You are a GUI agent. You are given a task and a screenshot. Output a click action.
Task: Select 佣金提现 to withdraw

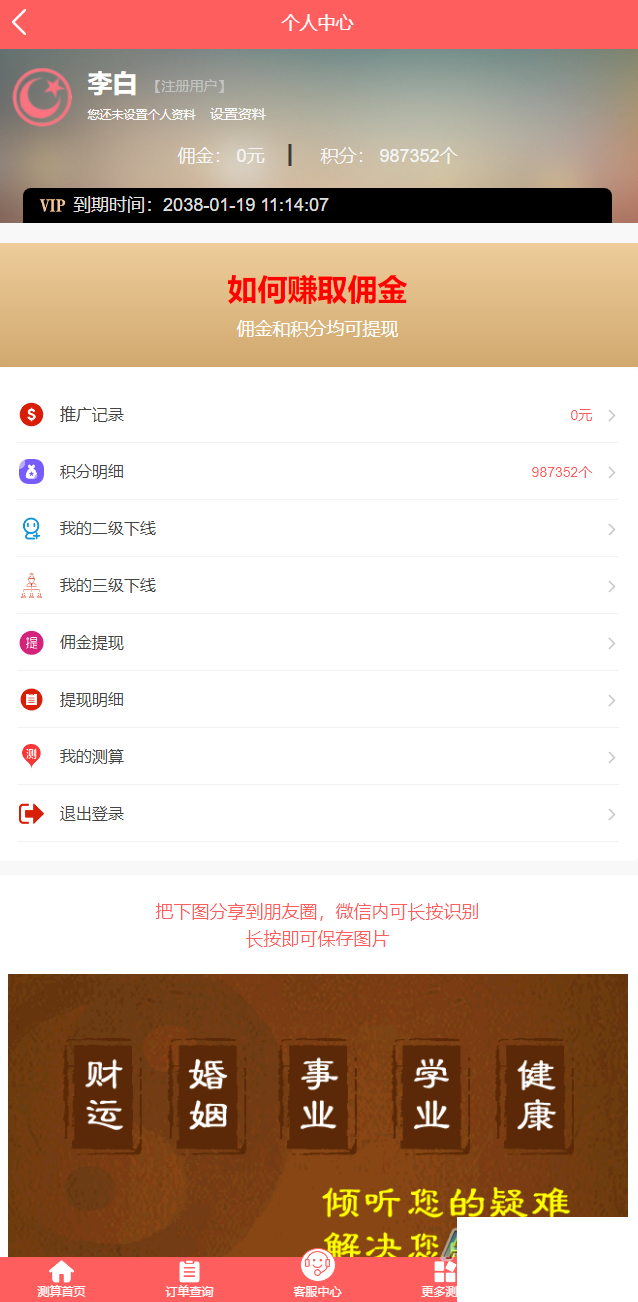[318, 643]
